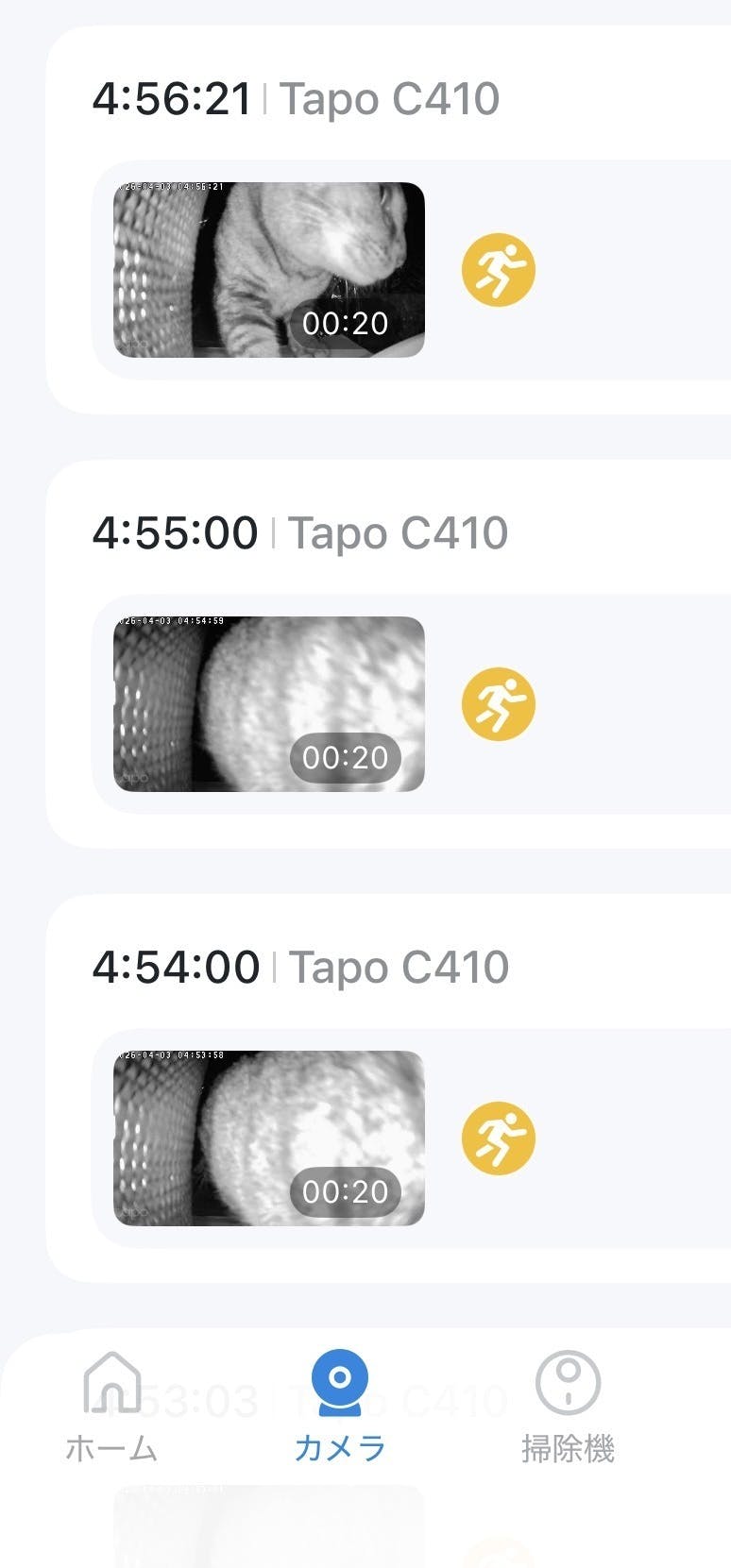Go to the 掃除機 tab
The width and height of the screenshot is (731, 1568).
click(x=568, y=1407)
